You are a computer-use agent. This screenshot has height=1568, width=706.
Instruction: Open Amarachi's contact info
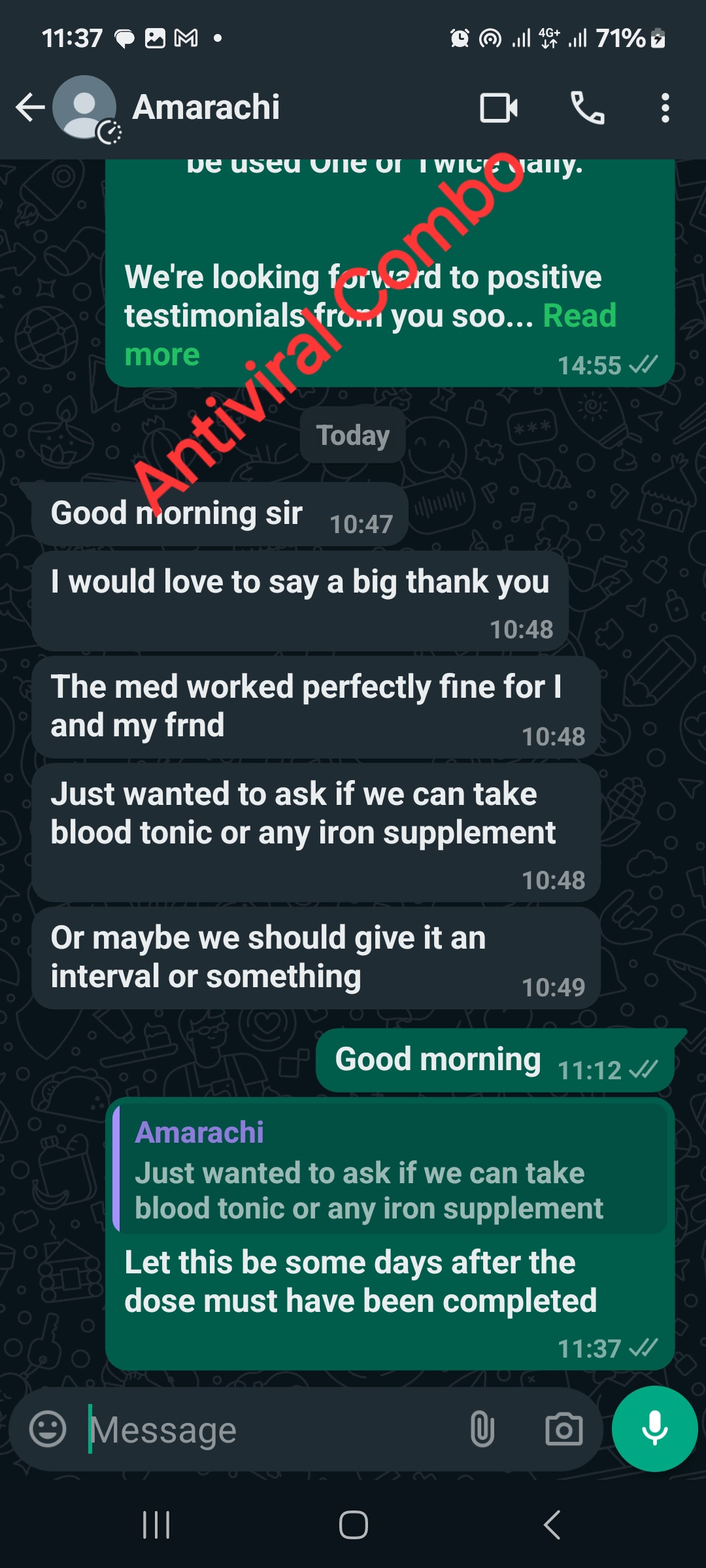207,108
